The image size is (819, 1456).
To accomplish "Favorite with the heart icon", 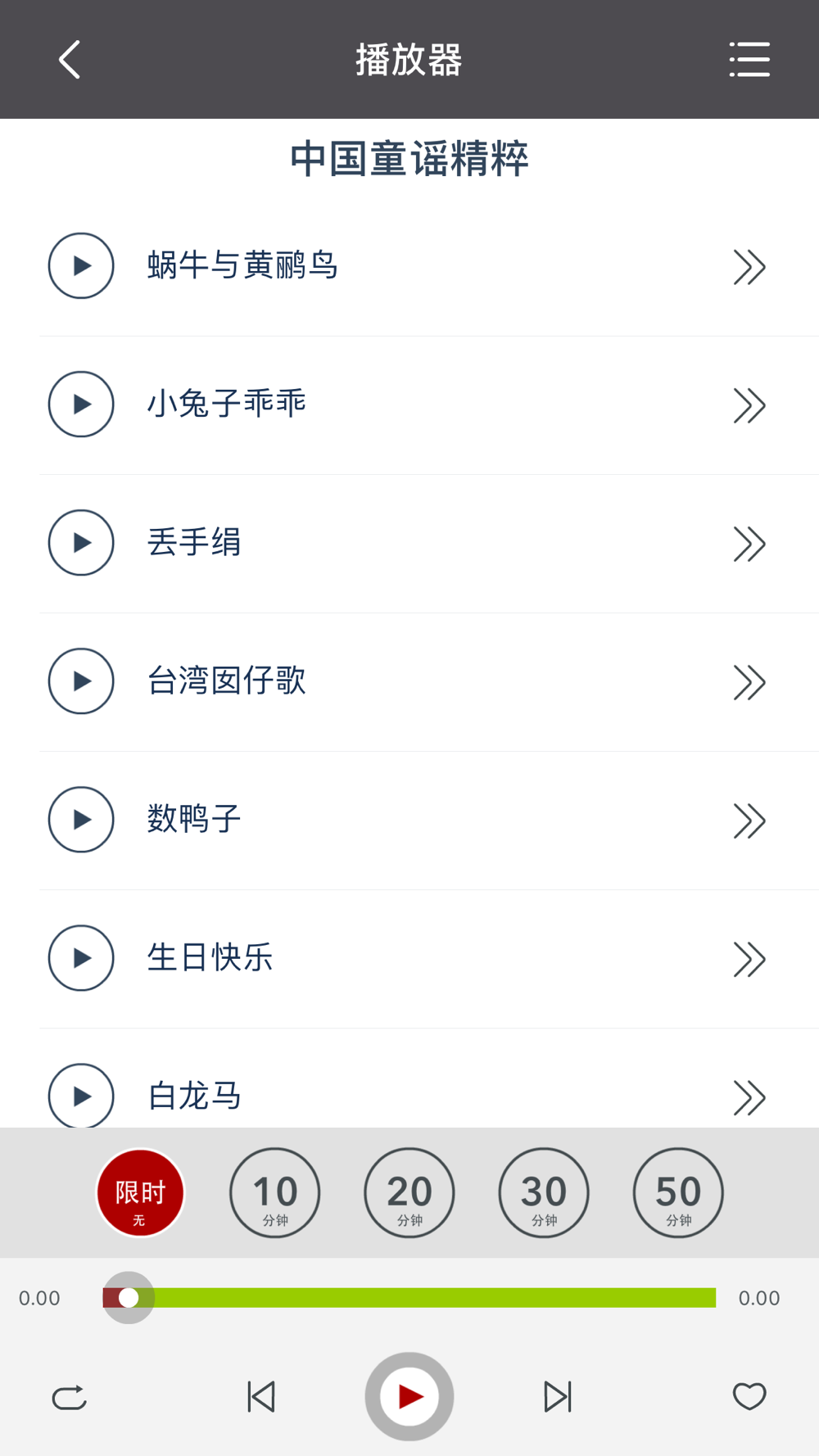I will 749,1396.
